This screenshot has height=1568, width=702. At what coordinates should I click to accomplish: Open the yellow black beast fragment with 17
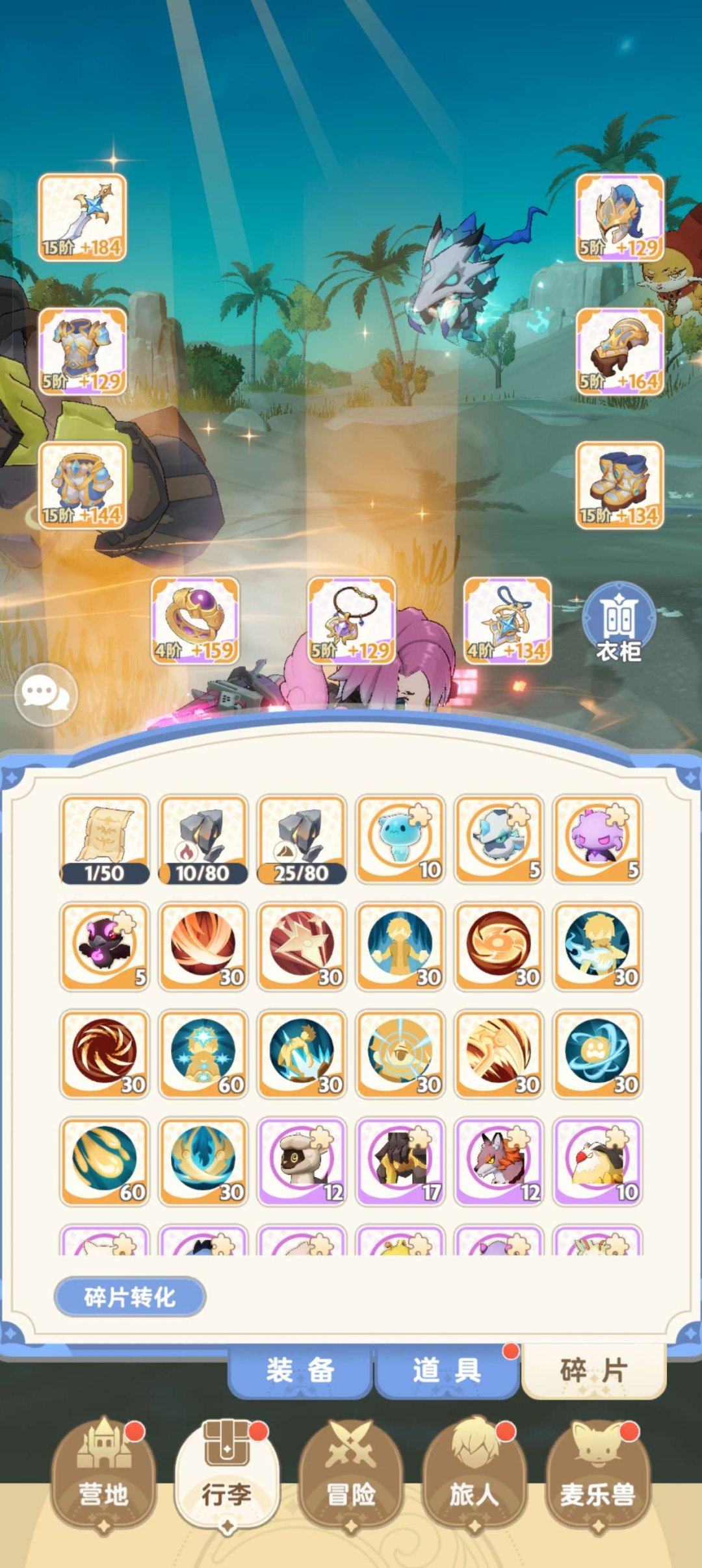[400, 1161]
